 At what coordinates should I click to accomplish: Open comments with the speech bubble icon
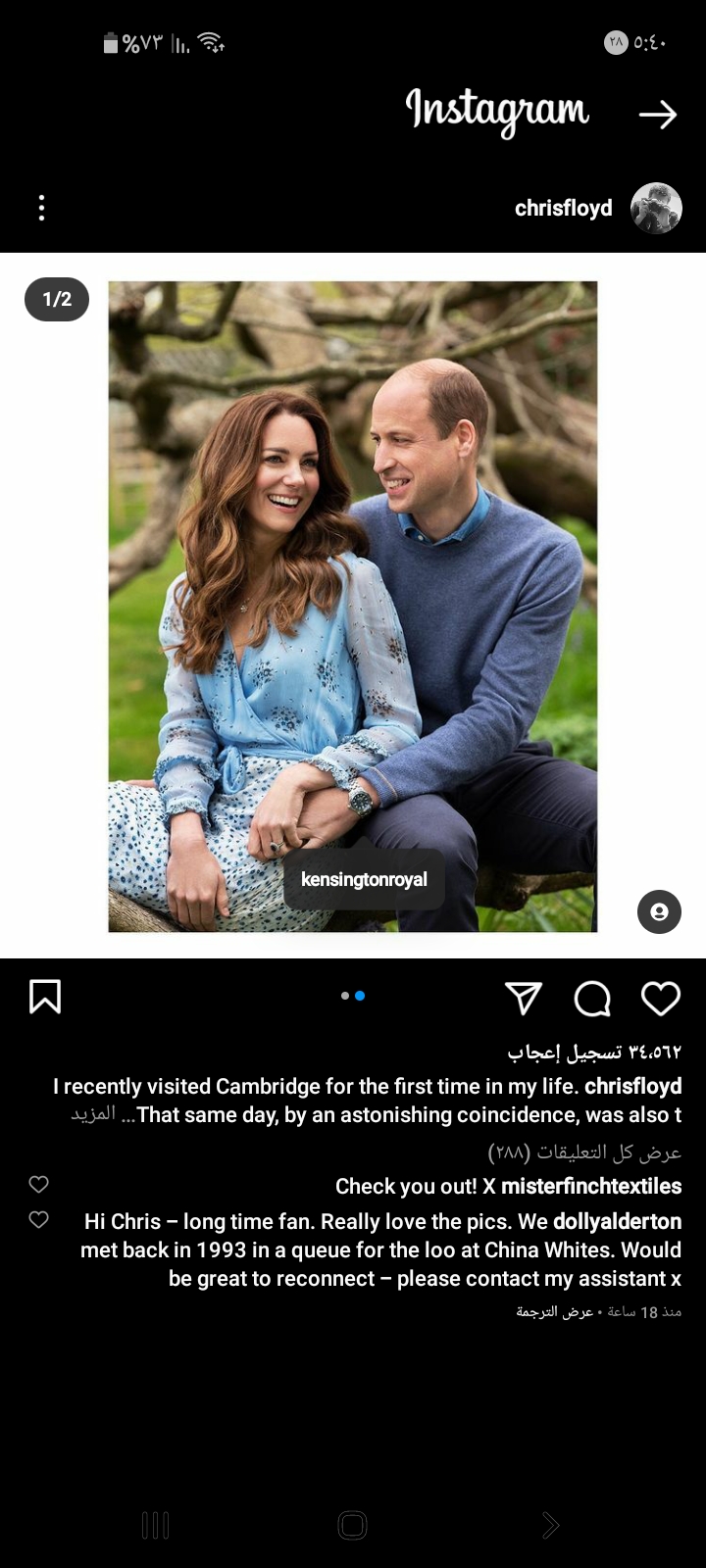(x=592, y=999)
